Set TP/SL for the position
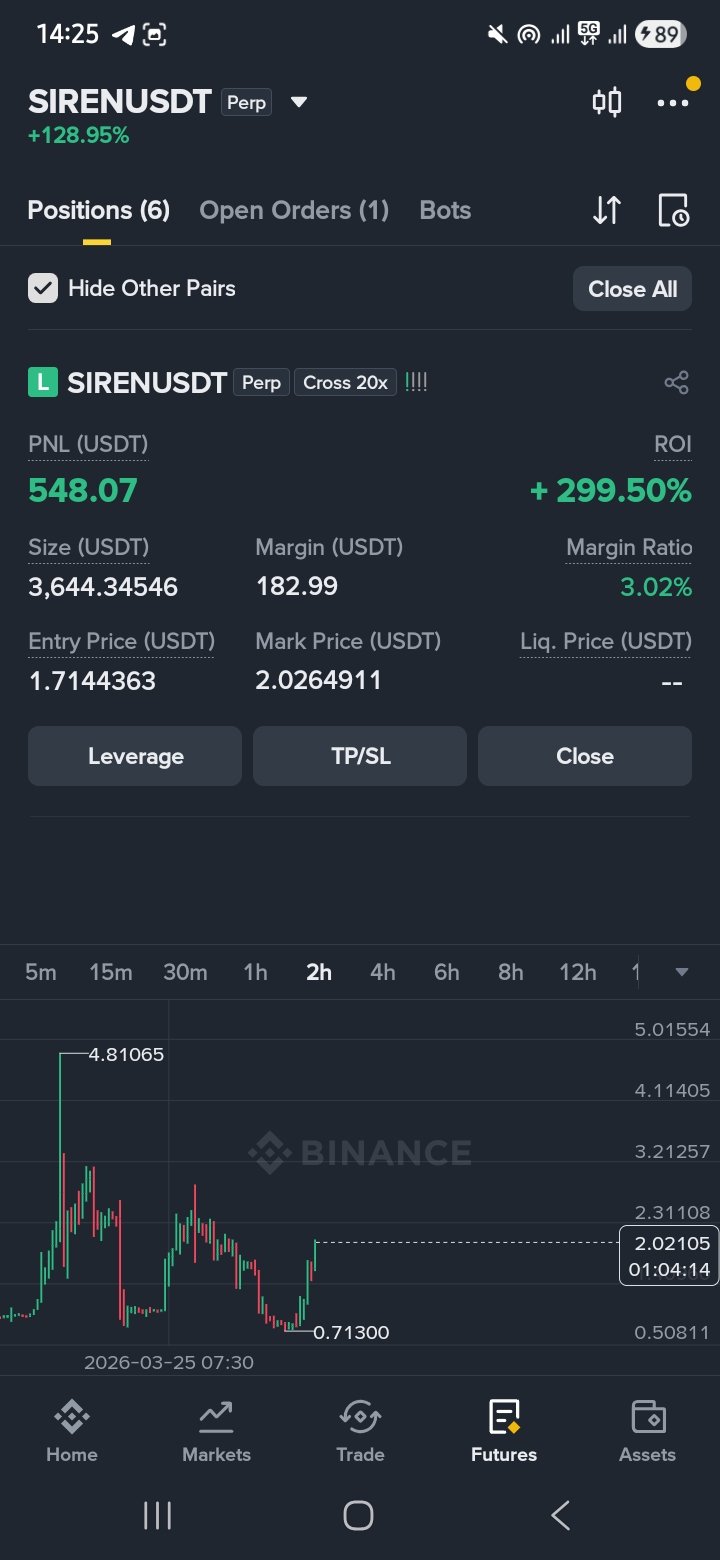This screenshot has height=1560, width=720. (360, 756)
